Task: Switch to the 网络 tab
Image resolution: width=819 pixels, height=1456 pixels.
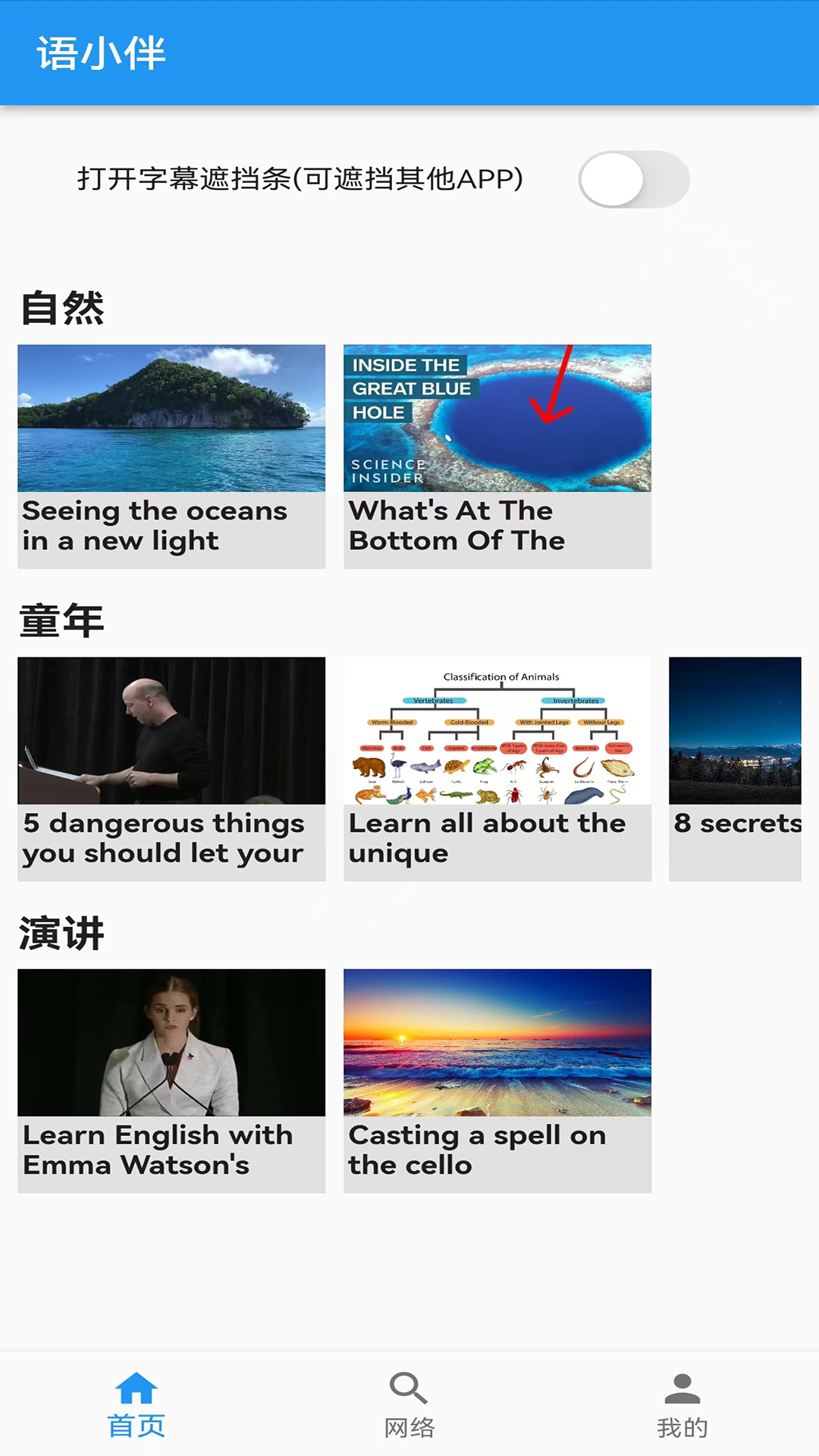Action: 409,1404
